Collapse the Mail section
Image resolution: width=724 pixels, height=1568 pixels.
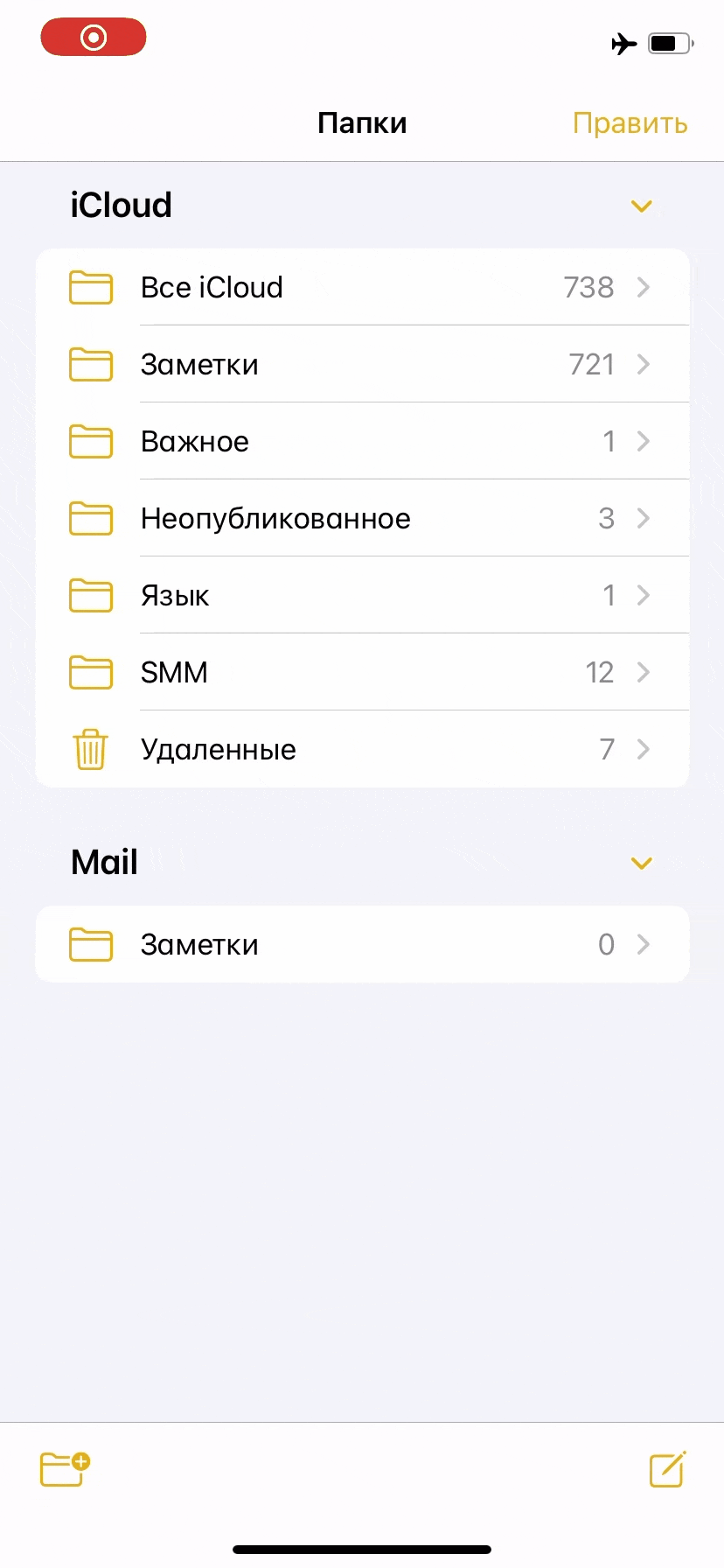click(641, 864)
